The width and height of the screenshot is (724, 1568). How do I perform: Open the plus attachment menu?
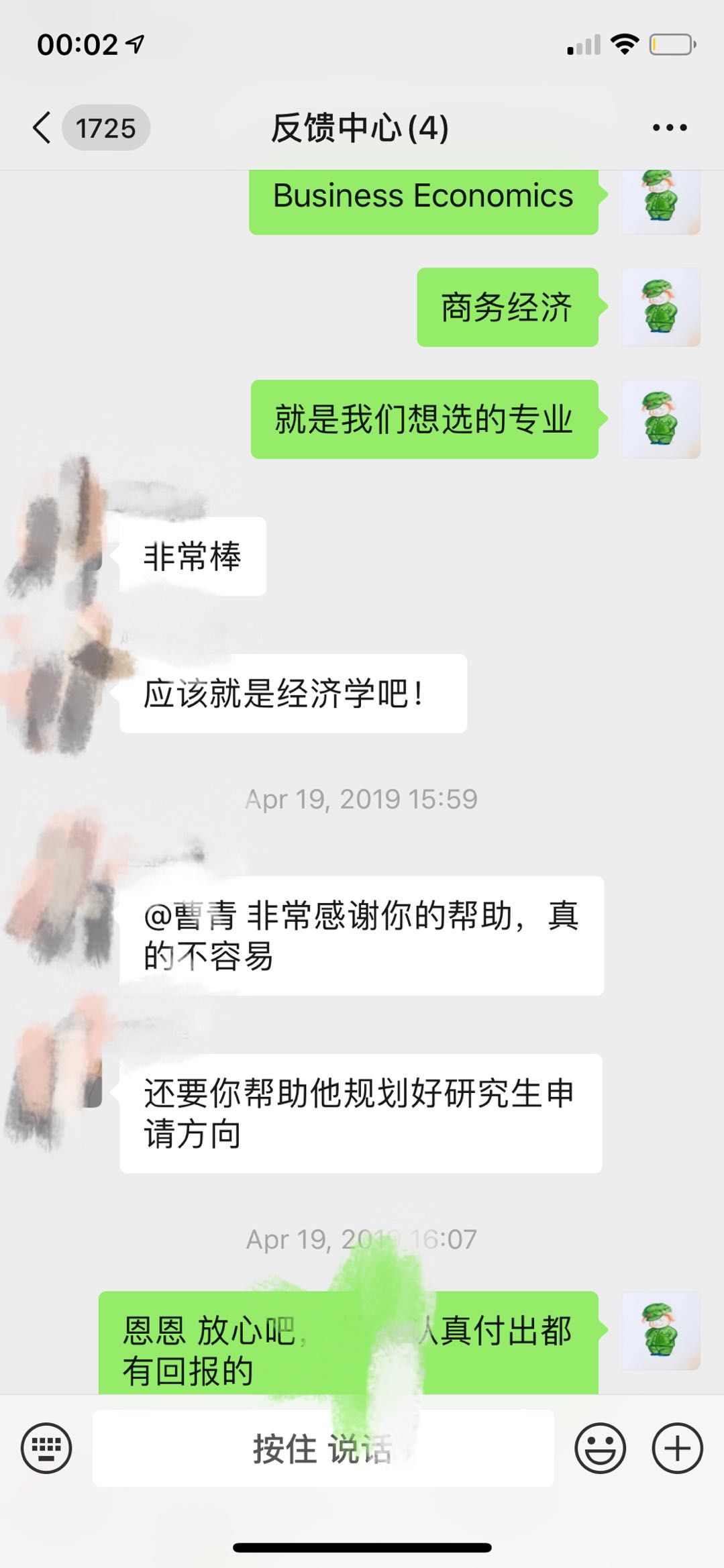(677, 1449)
